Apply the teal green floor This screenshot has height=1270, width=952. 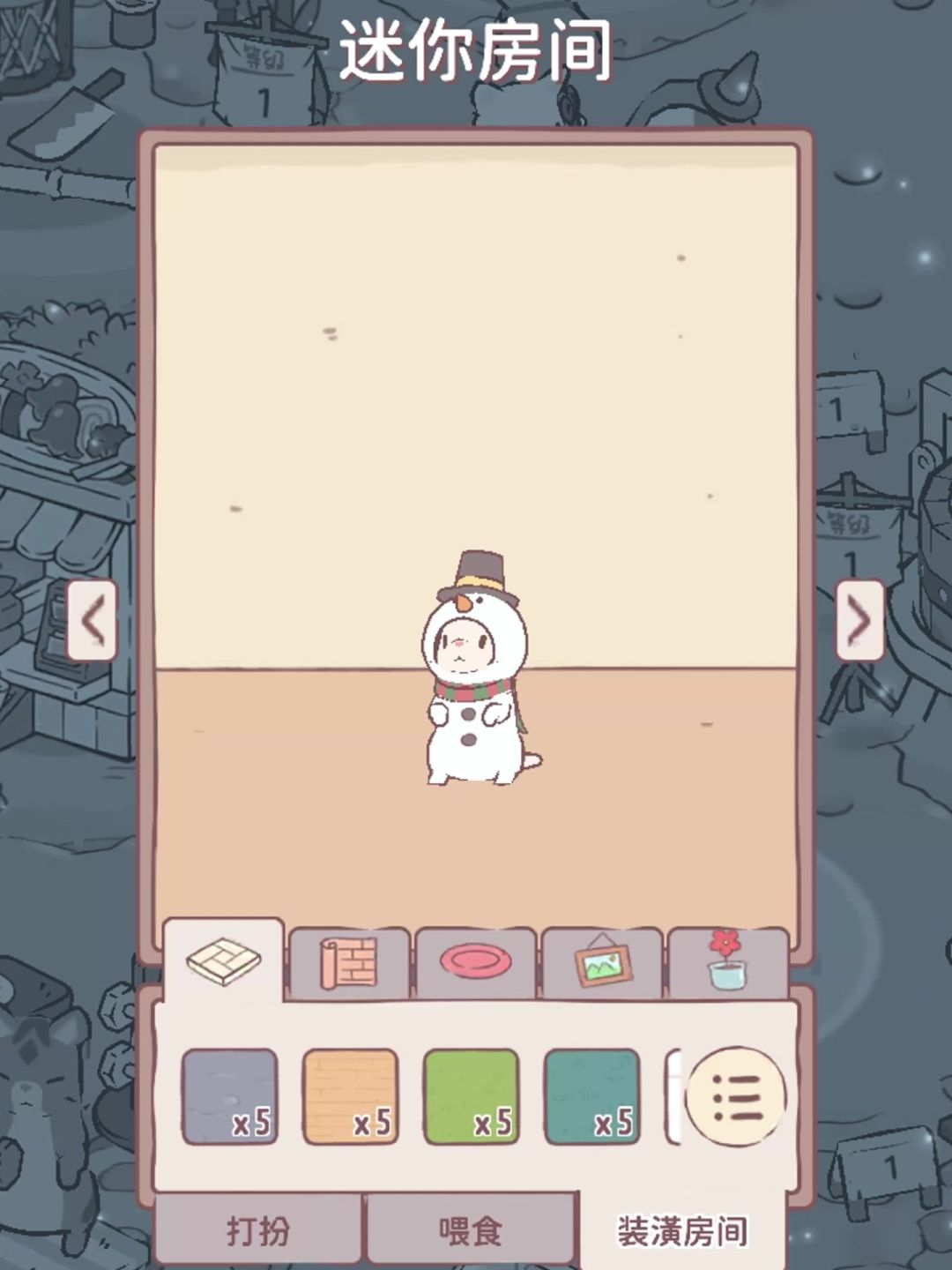click(x=591, y=1097)
